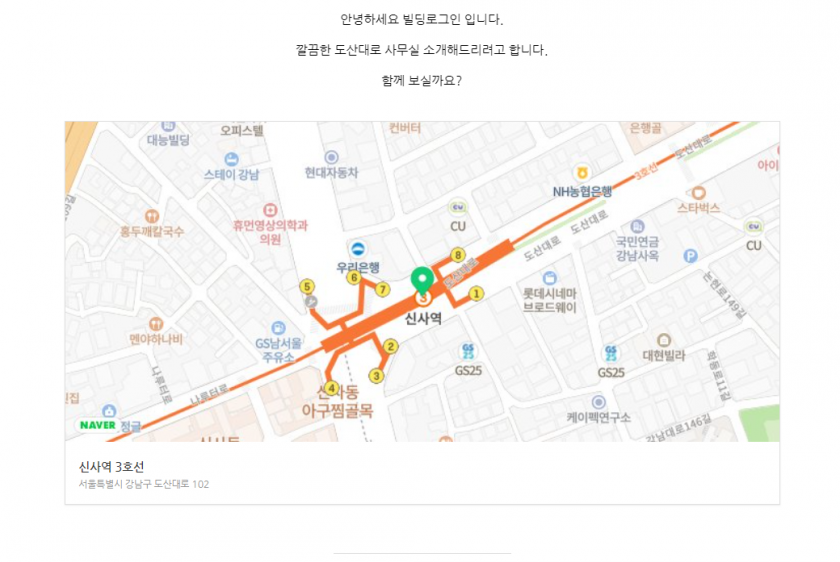Open the Naver map card for 신사역
The width and height of the screenshot is (840, 562).
(x=422, y=281)
